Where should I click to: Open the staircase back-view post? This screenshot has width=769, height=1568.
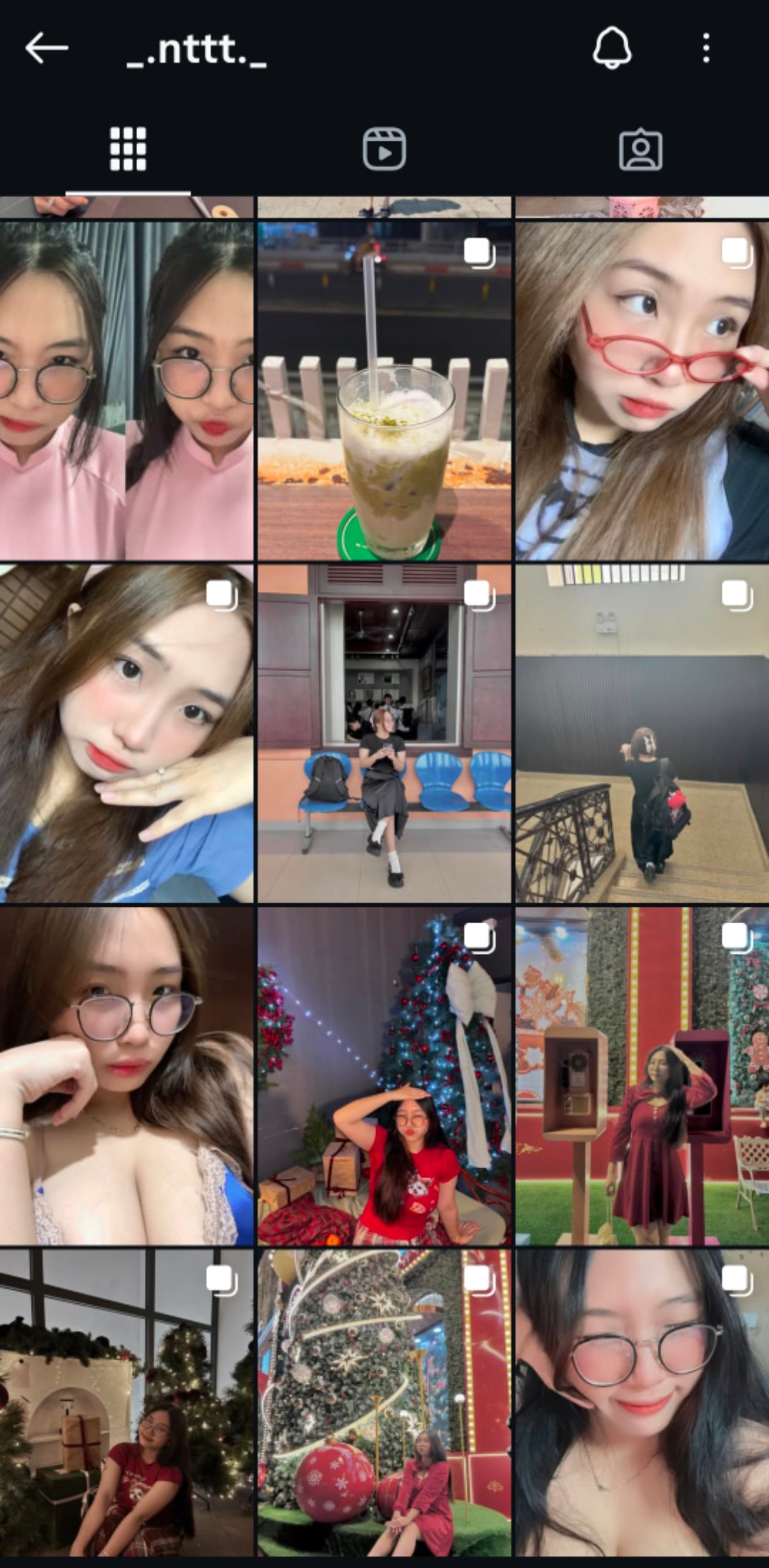point(642,733)
